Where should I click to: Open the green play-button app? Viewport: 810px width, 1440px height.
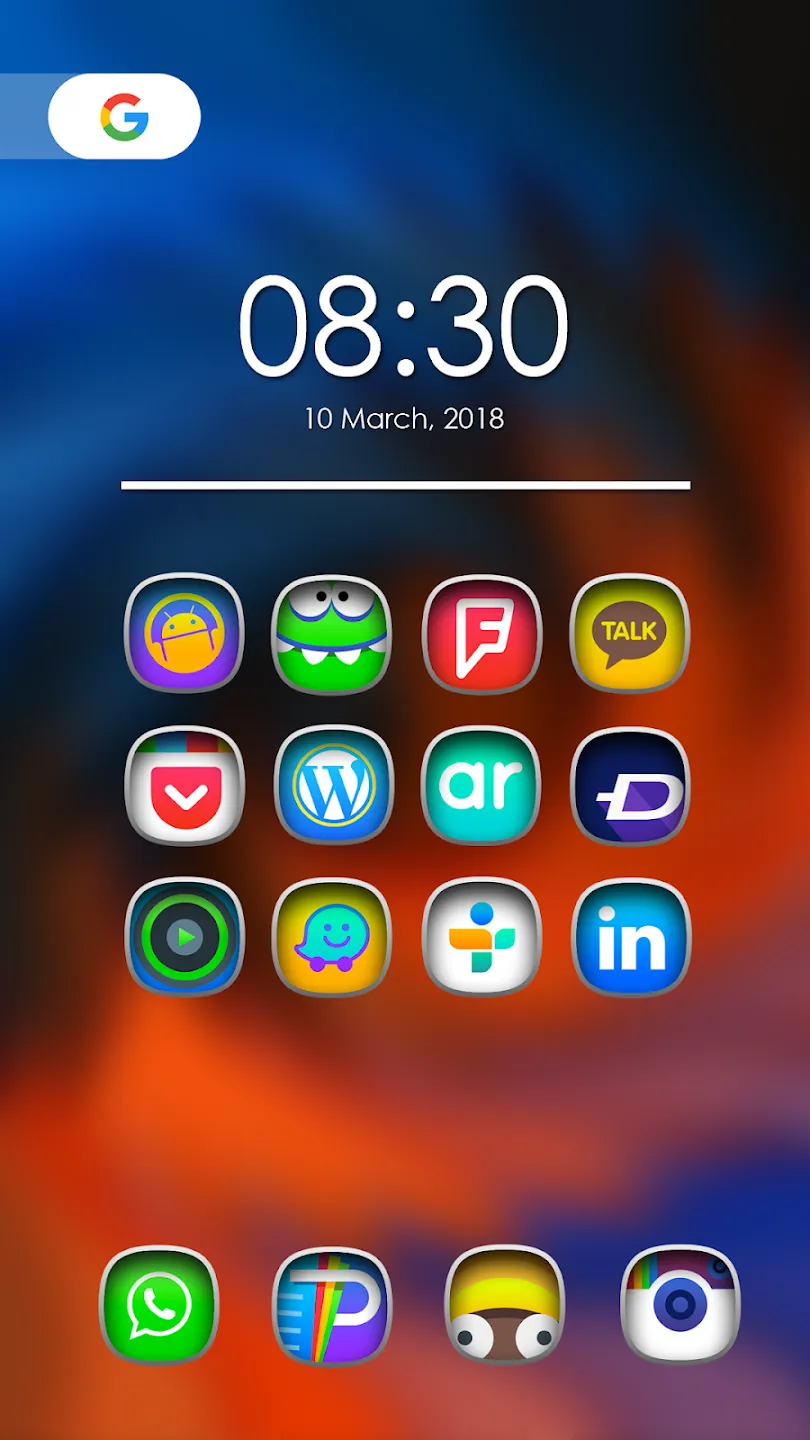click(184, 937)
